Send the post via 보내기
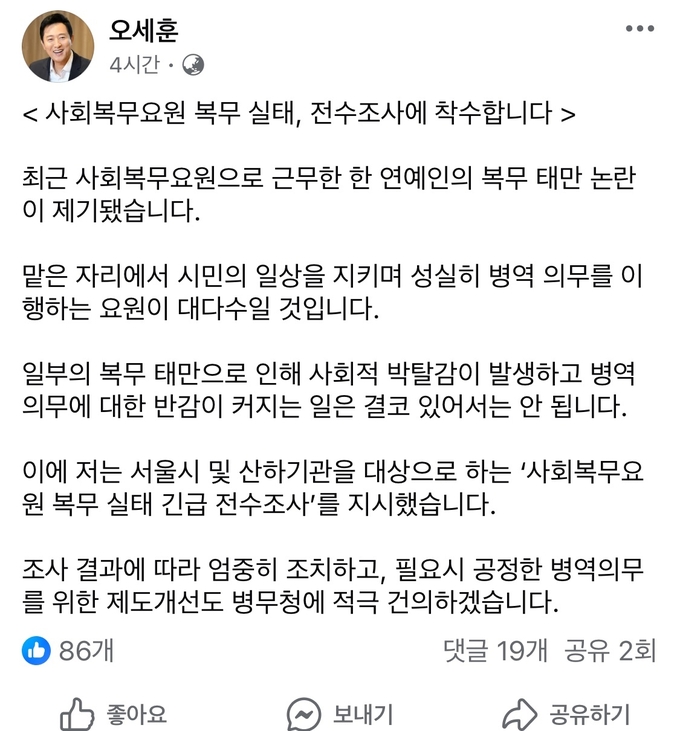The height and width of the screenshot is (731, 680). (339, 714)
